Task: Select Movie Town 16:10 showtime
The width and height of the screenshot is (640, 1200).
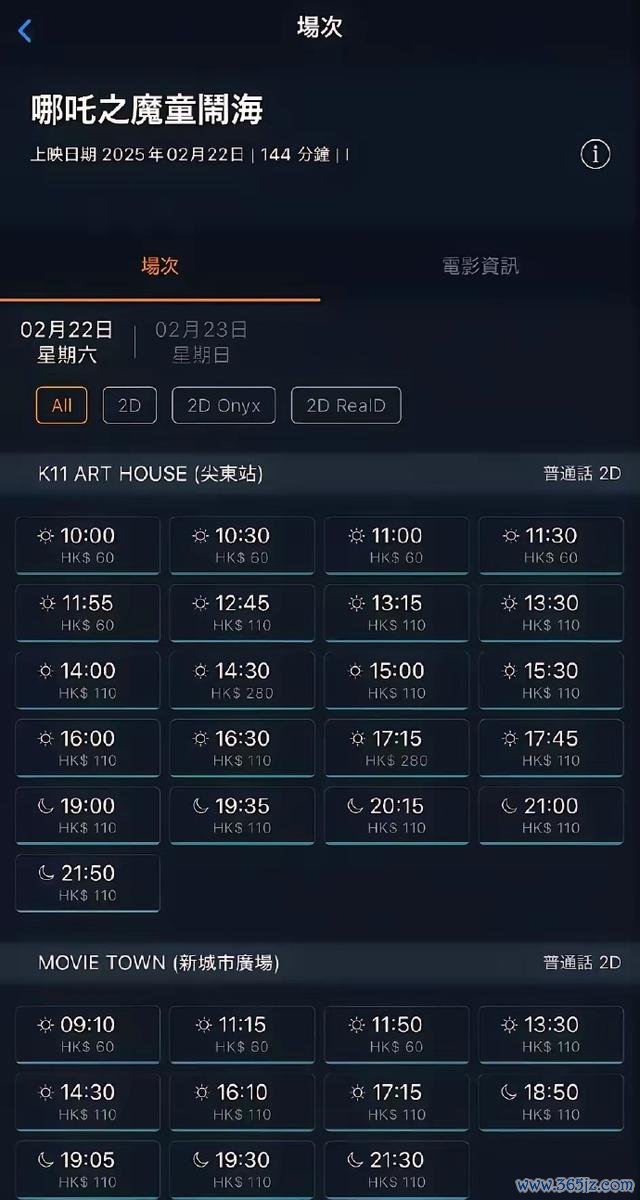Action: 242,1102
